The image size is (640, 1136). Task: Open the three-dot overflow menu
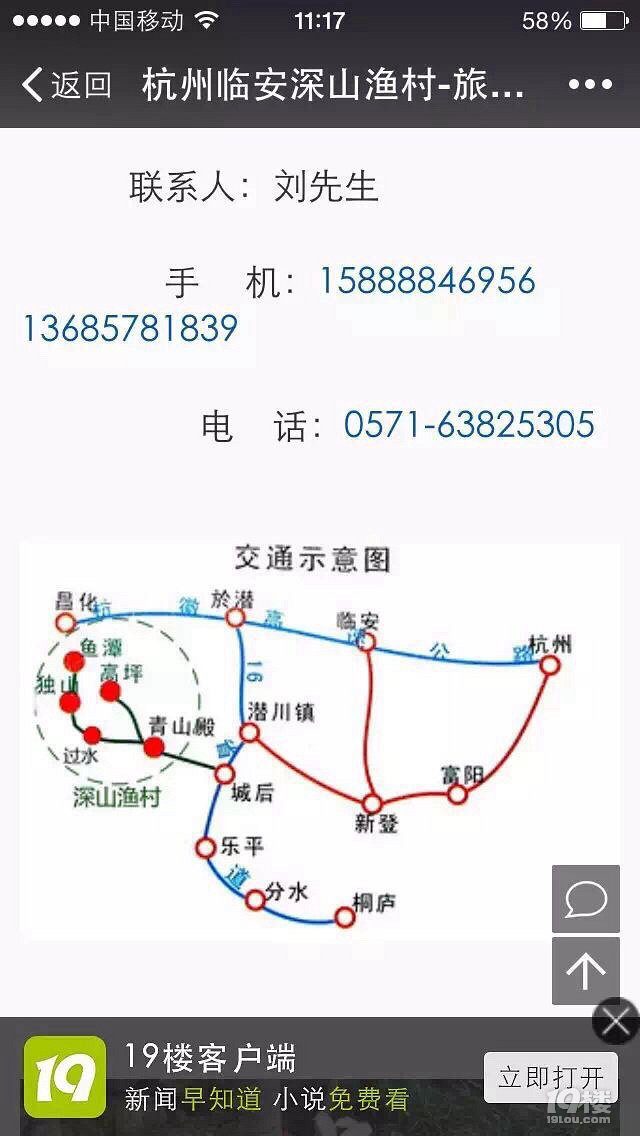(589, 85)
